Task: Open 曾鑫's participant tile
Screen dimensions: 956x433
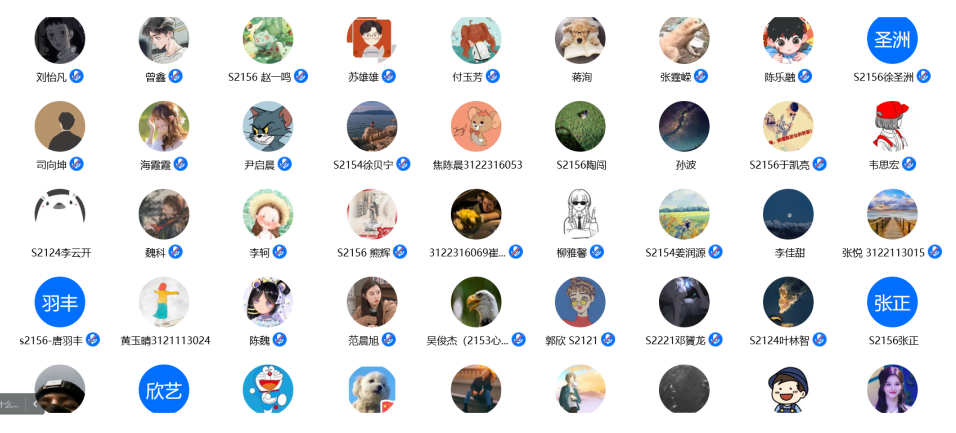Action: tap(164, 40)
